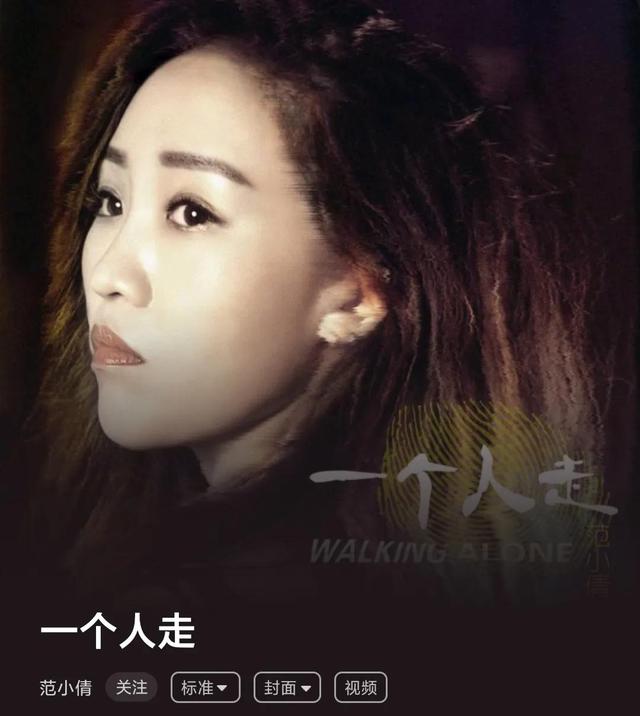Open the 封面 cover dropdown
The height and width of the screenshot is (716, 640).
pos(287,687)
